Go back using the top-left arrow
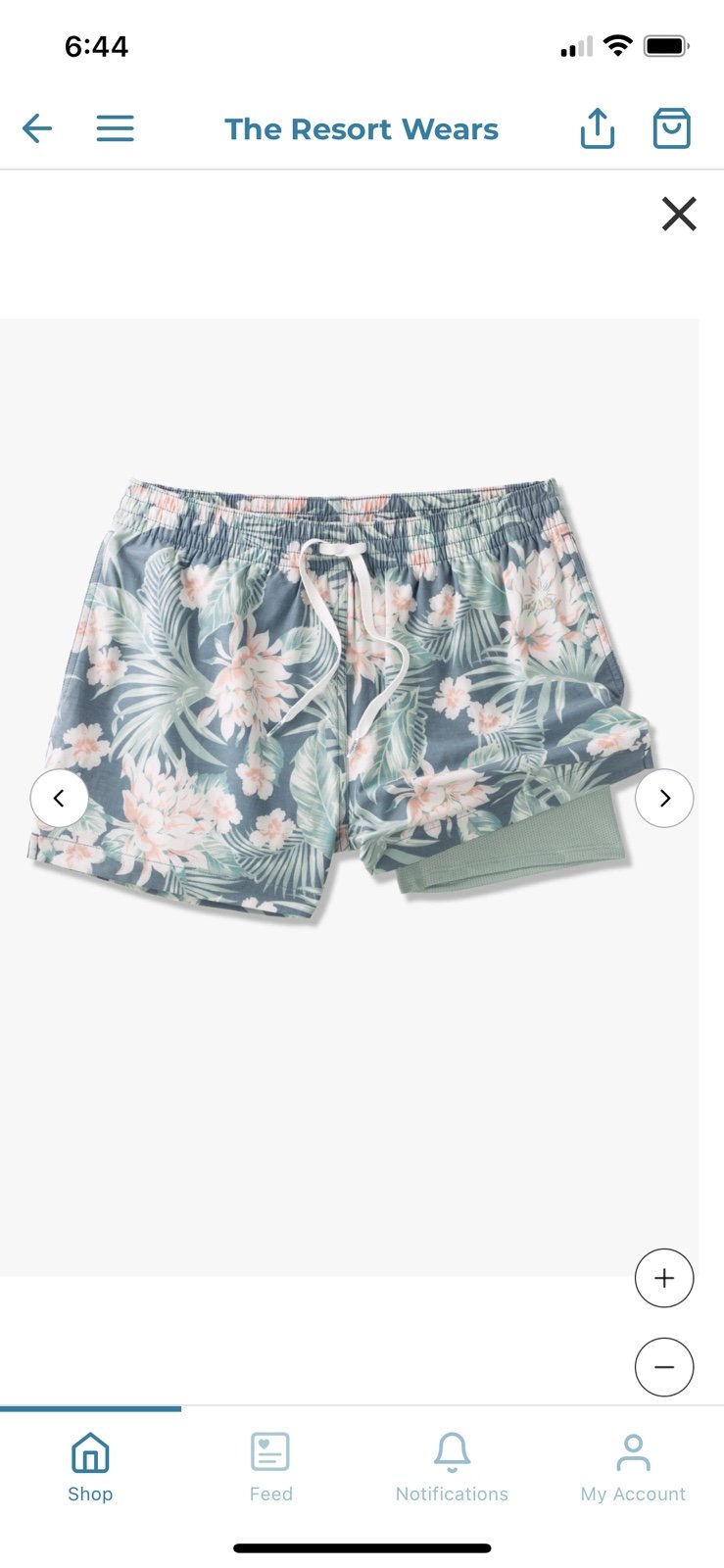 coord(37,128)
